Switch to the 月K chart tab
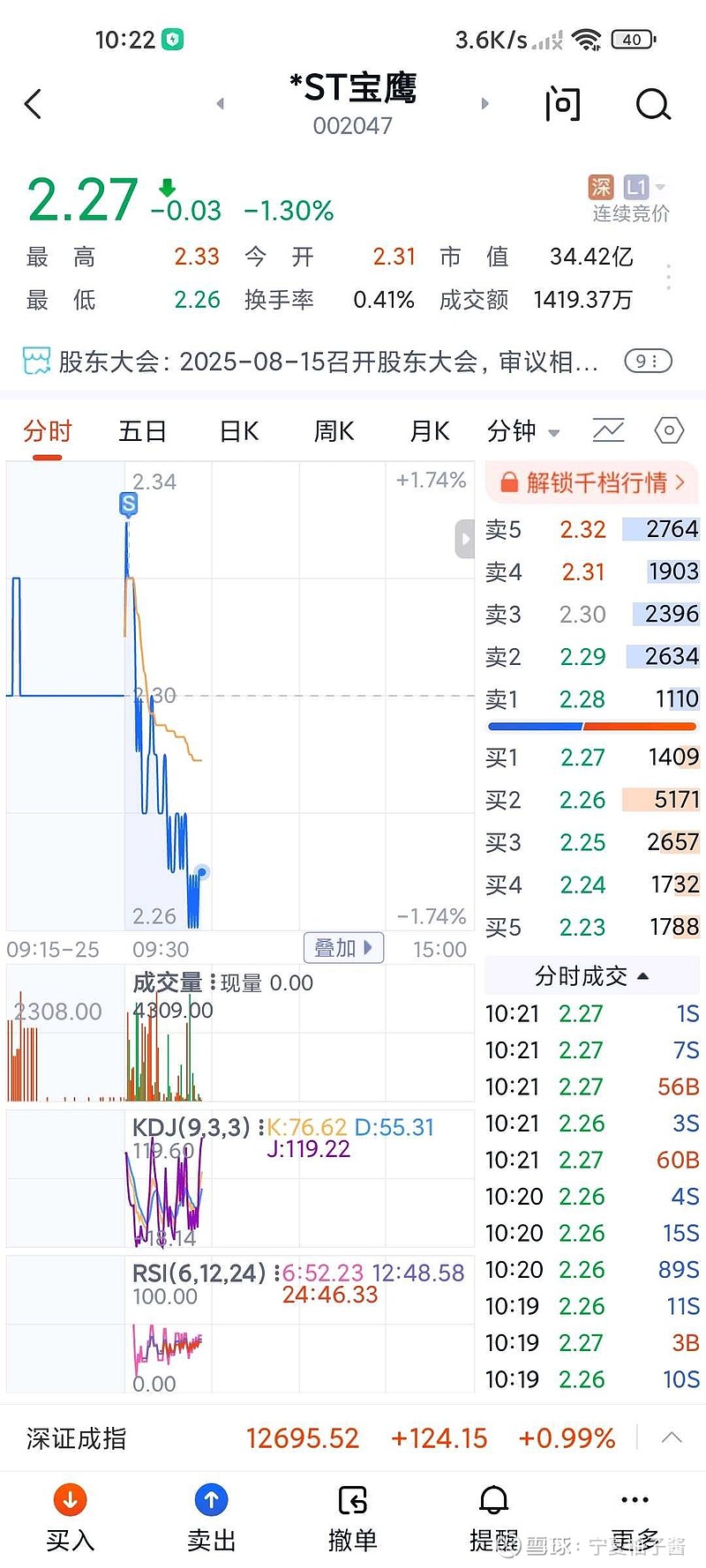 tap(429, 431)
